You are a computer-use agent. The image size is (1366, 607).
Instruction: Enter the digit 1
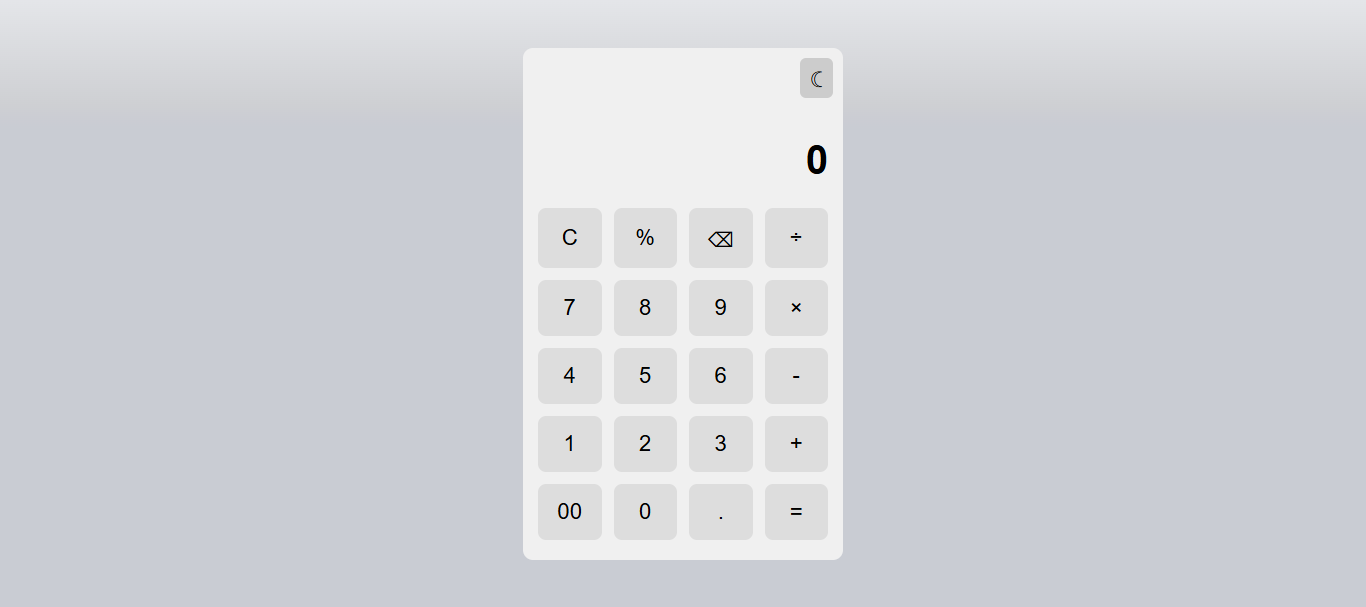pos(569,444)
